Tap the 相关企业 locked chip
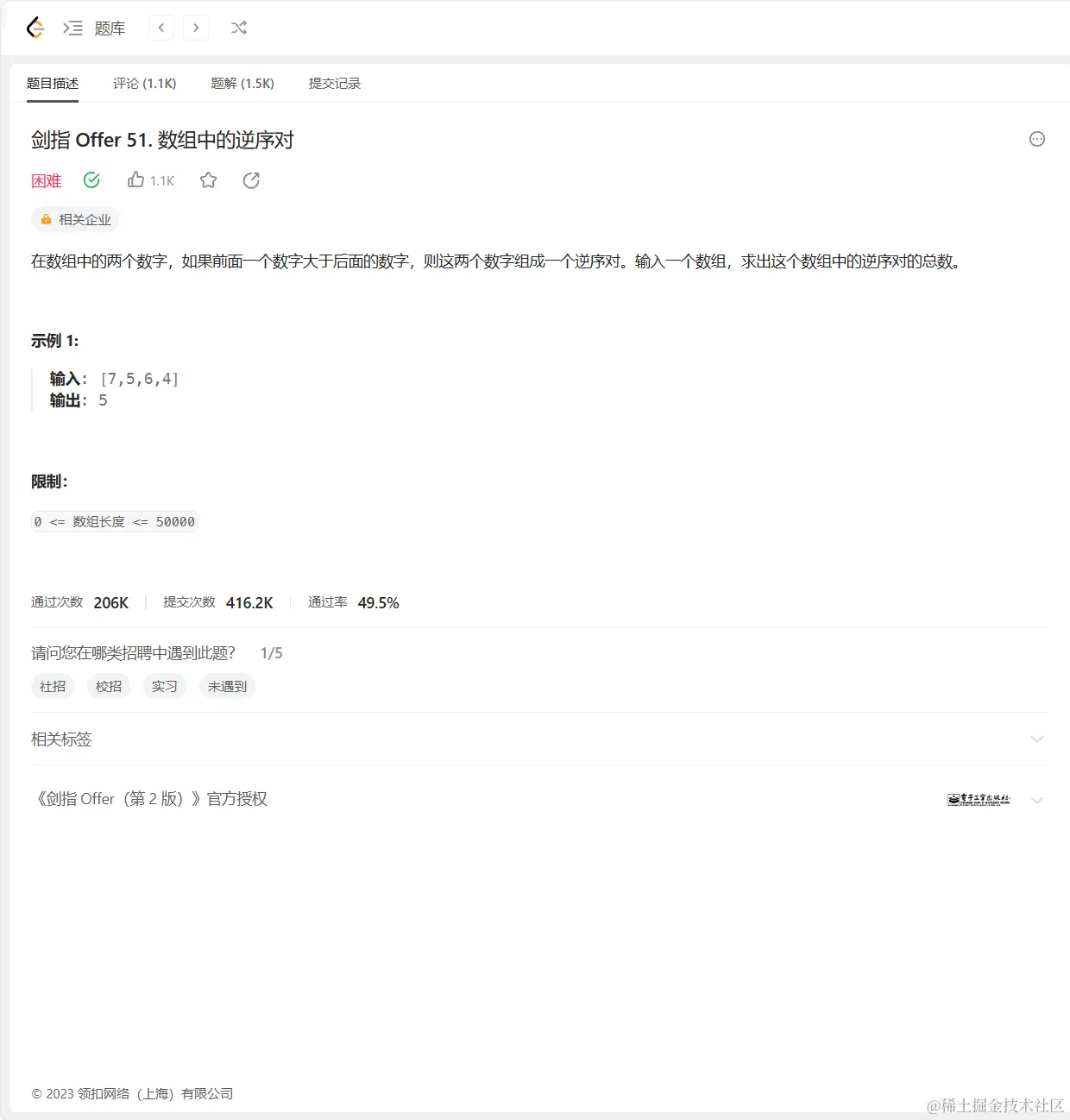 76,220
